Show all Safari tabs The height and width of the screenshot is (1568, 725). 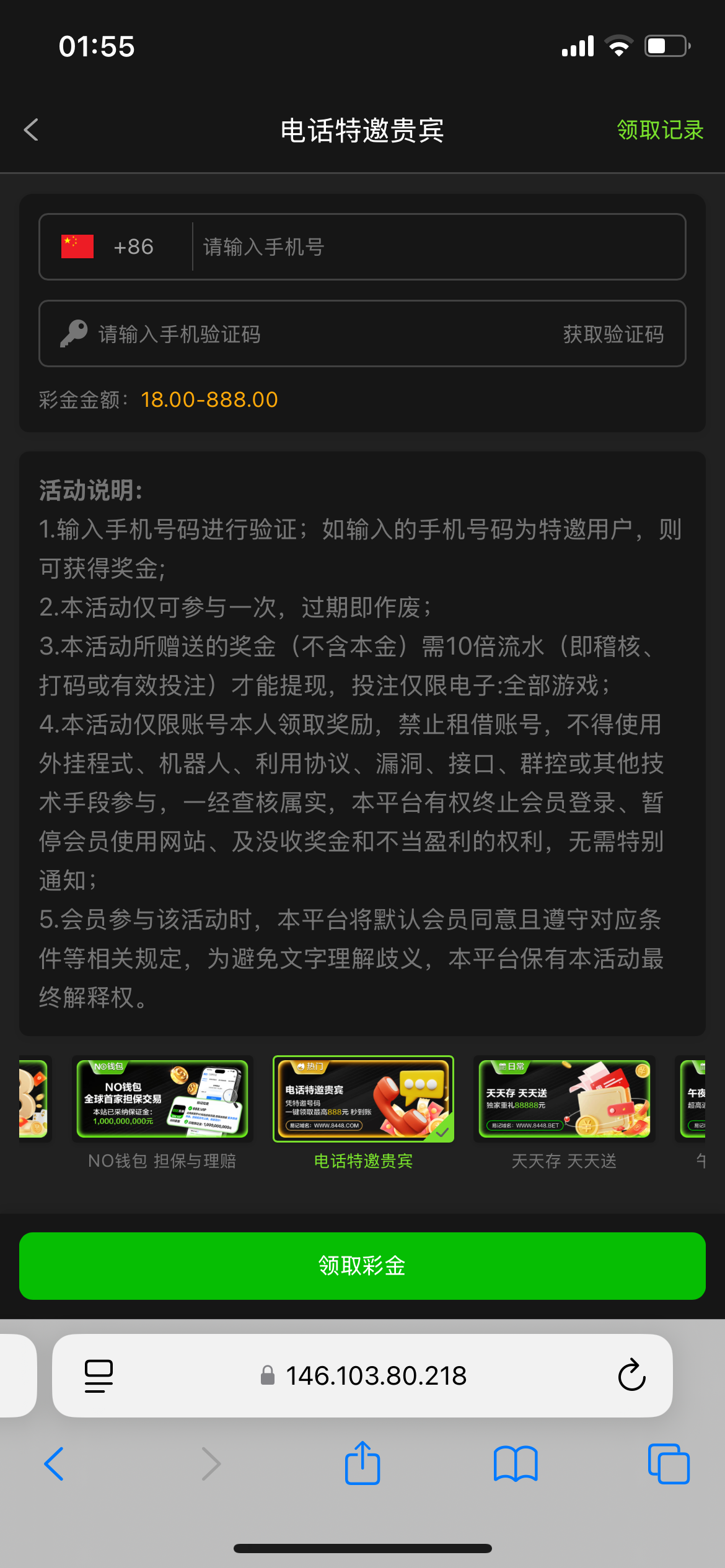pyautogui.click(x=668, y=1464)
